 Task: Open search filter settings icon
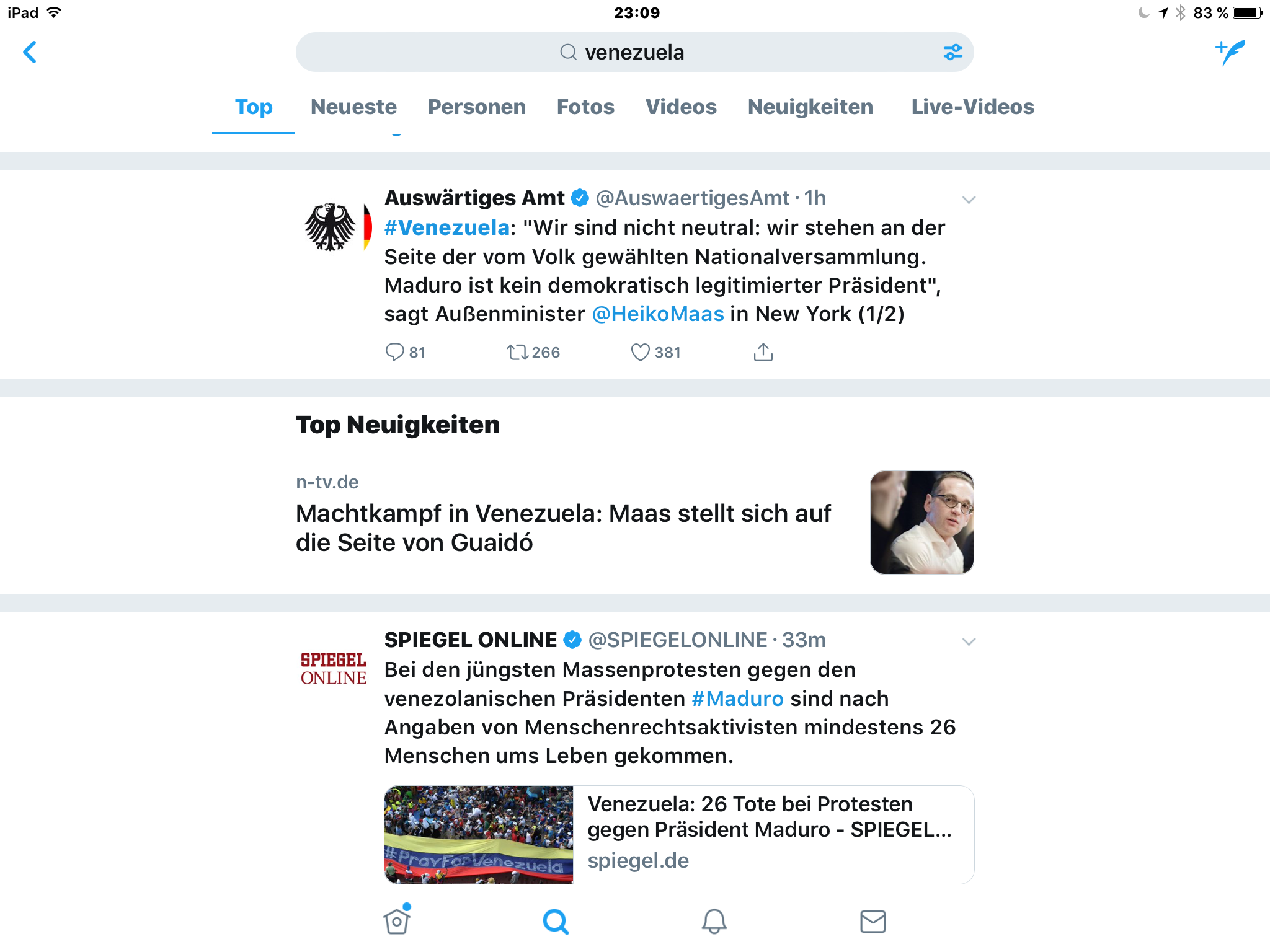(x=952, y=52)
